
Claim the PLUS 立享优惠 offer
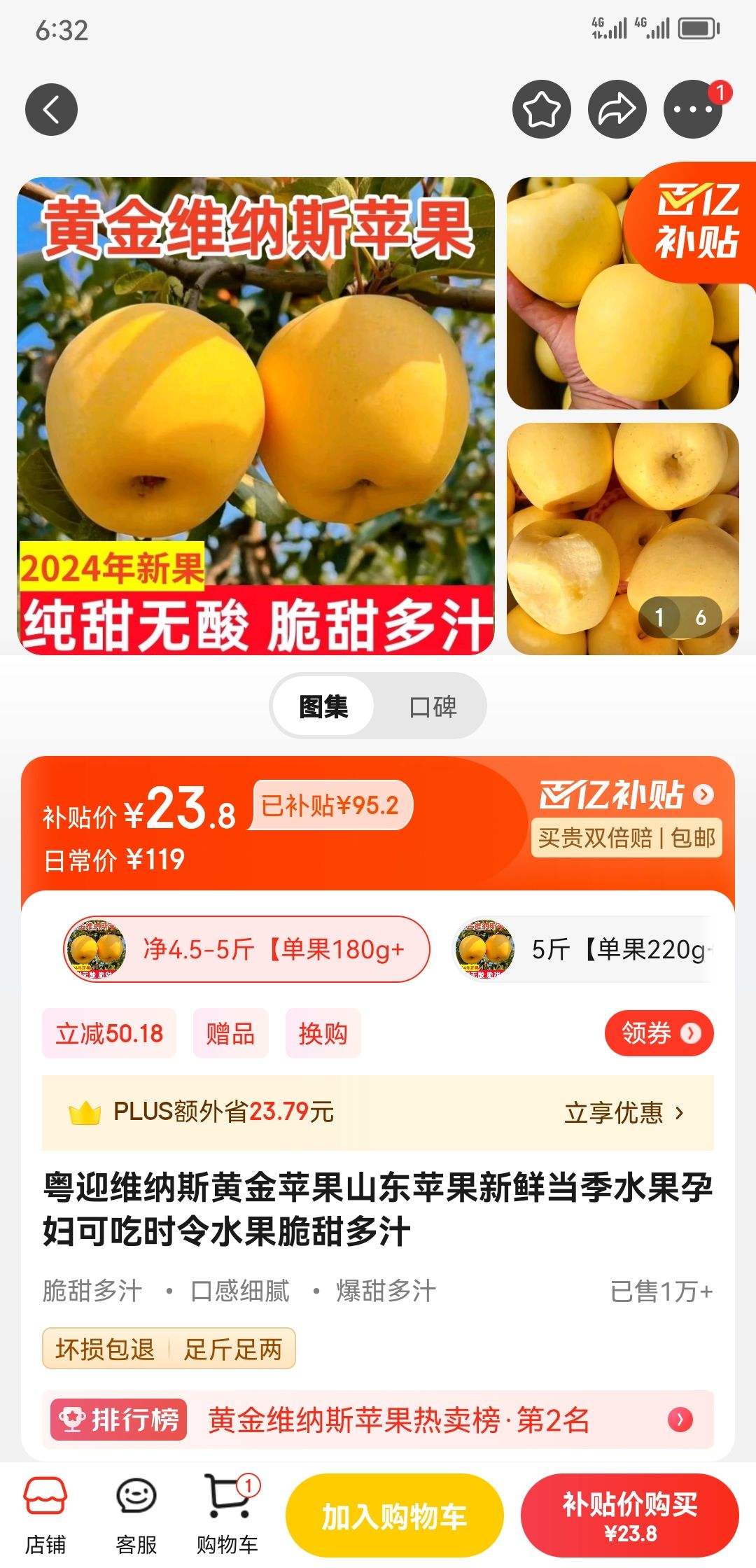point(623,1112)
